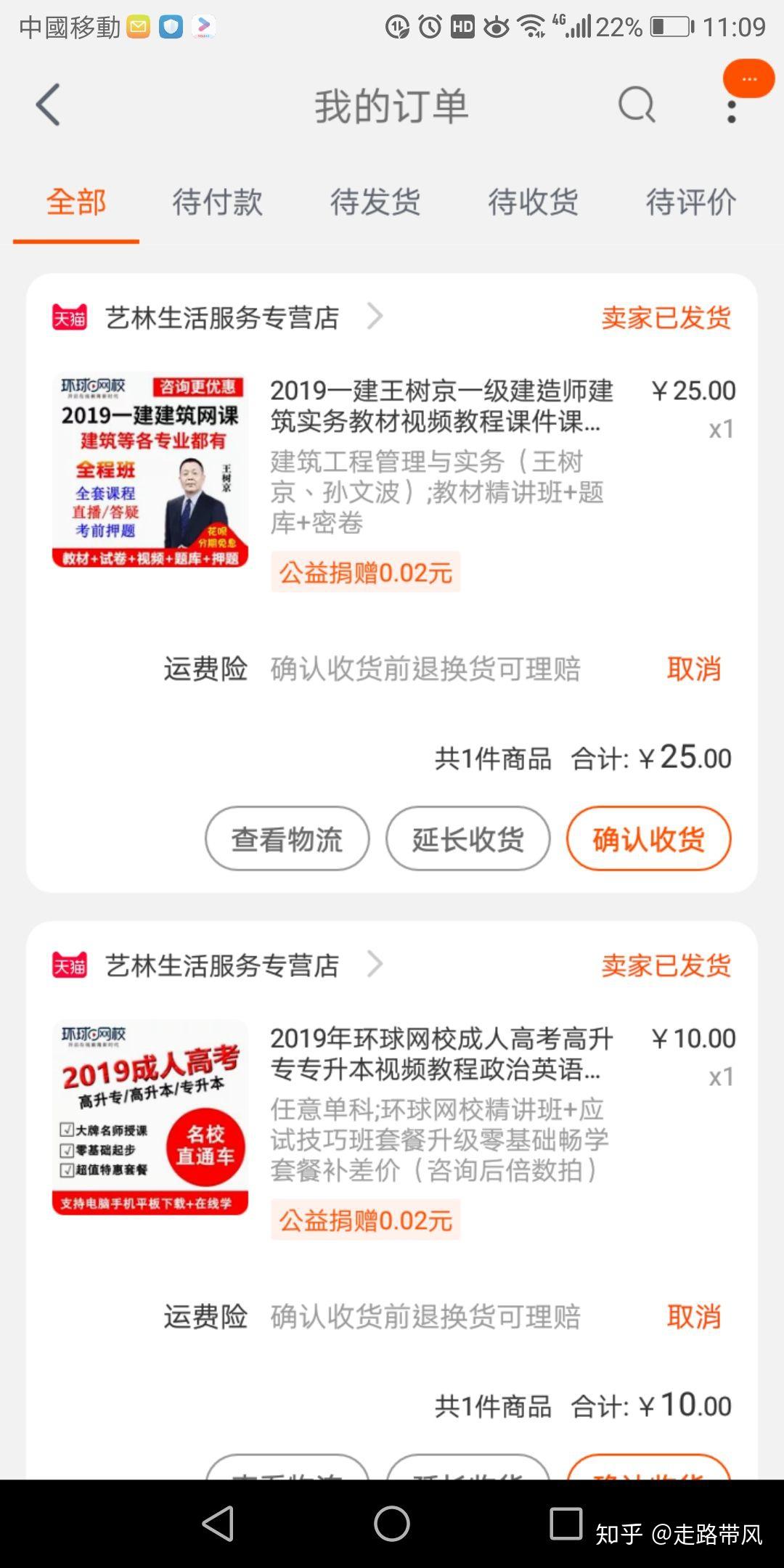
Task: Cancel 运费险 on the ¥25.00 order
Action: 693,669
